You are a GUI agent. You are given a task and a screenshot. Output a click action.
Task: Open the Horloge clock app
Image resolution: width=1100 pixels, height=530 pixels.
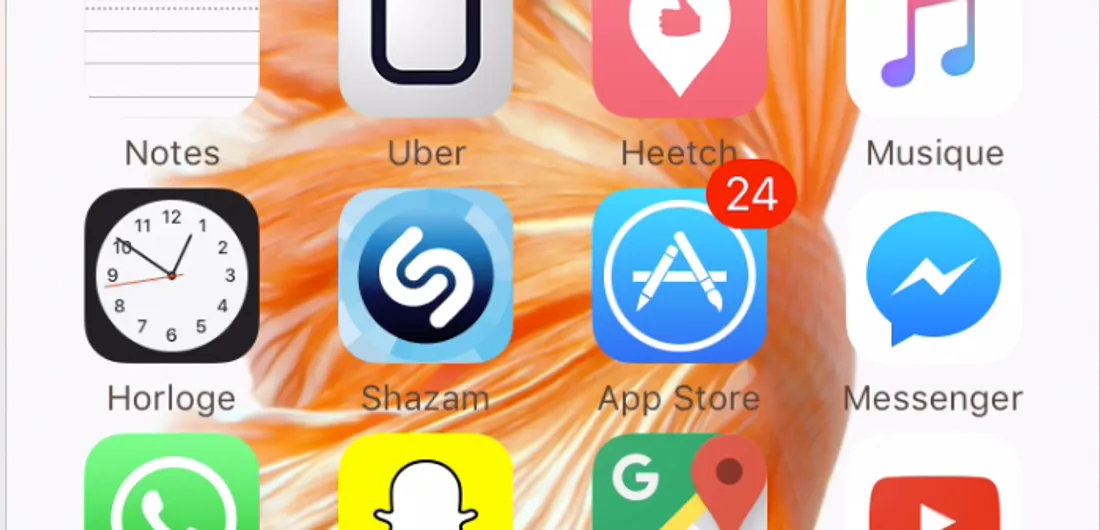click(171, 275)
